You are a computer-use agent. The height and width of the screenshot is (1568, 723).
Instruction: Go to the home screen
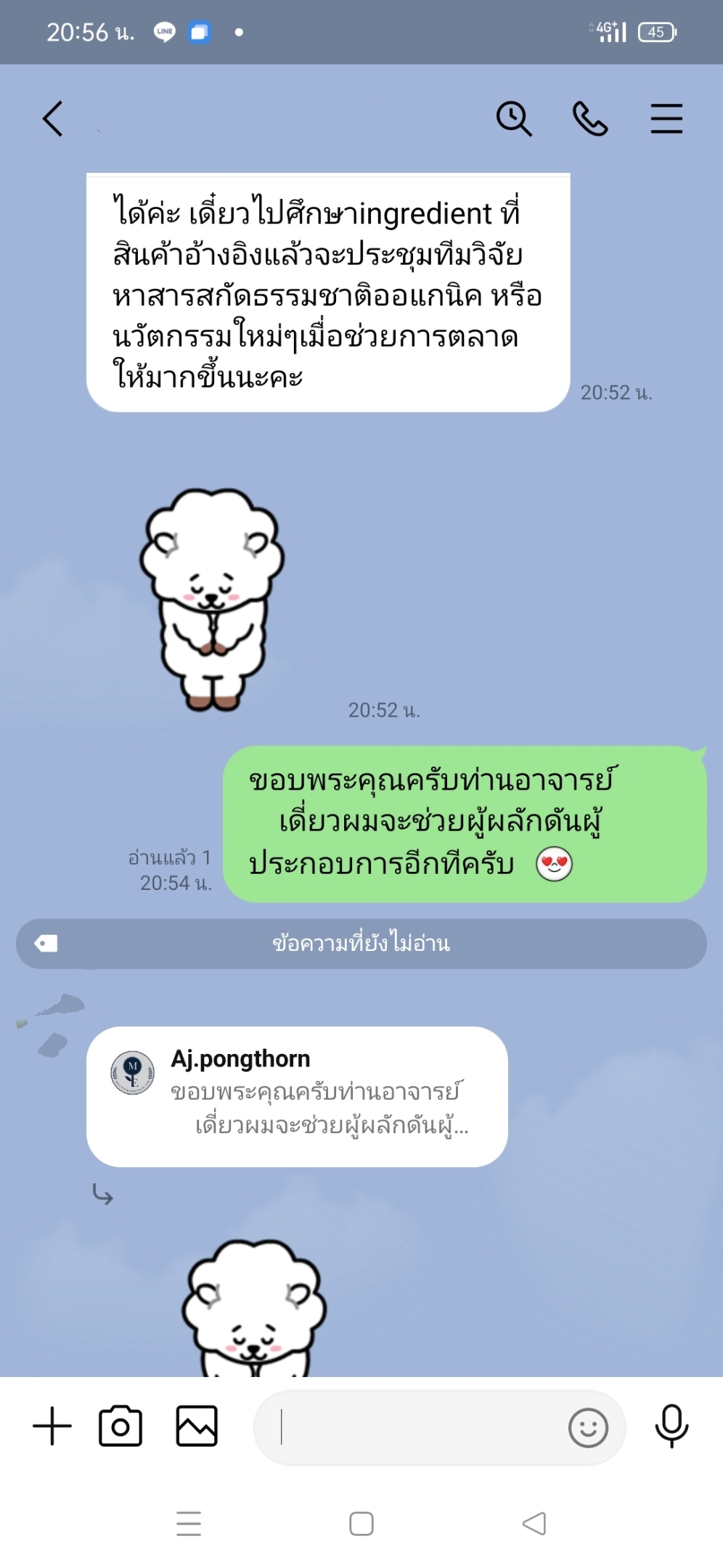(x=361, y=1523)
